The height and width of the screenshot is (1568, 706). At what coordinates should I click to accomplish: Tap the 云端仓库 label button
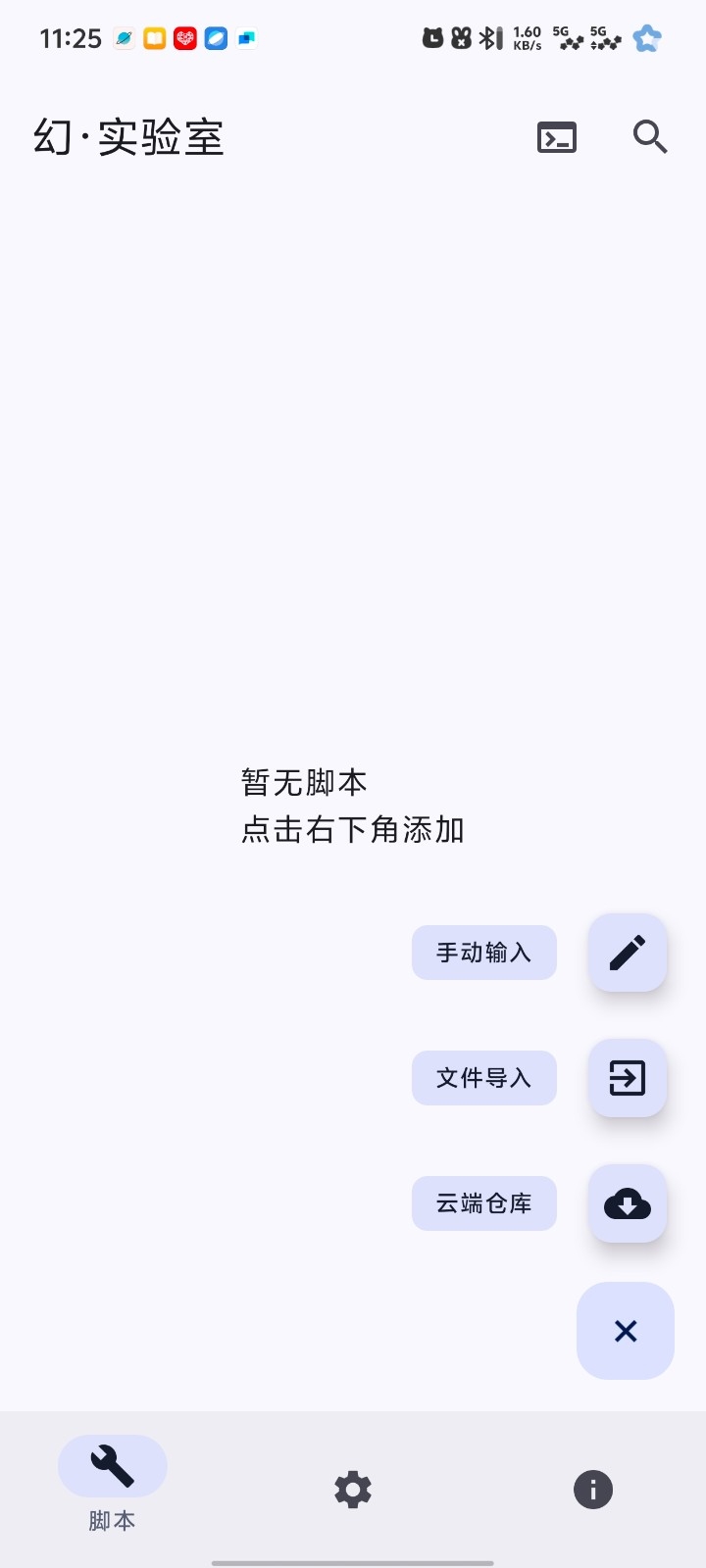click(x=484, y=1203)
